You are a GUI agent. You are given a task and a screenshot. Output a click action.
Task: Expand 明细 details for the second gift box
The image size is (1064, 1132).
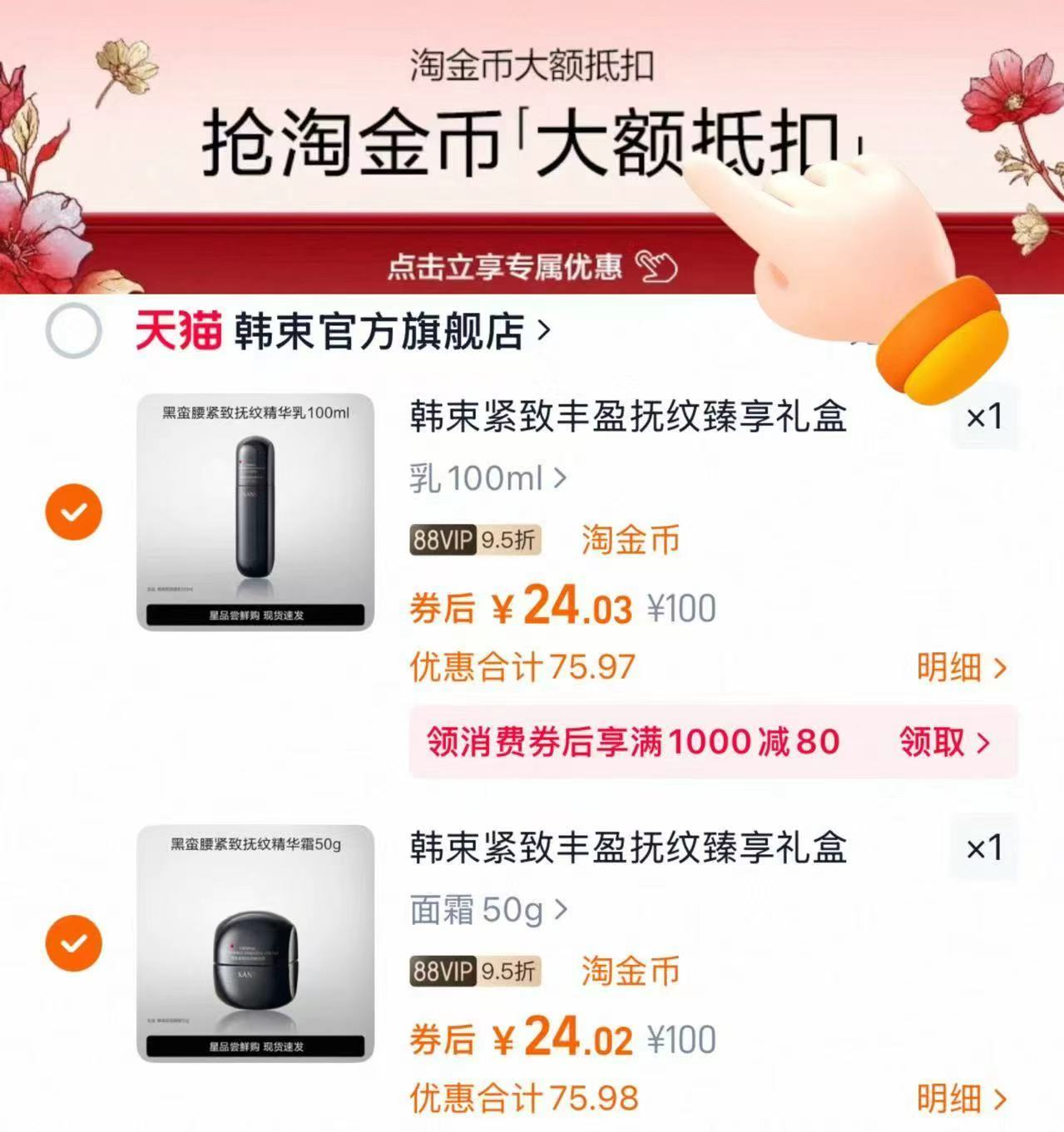(961, 1100)
